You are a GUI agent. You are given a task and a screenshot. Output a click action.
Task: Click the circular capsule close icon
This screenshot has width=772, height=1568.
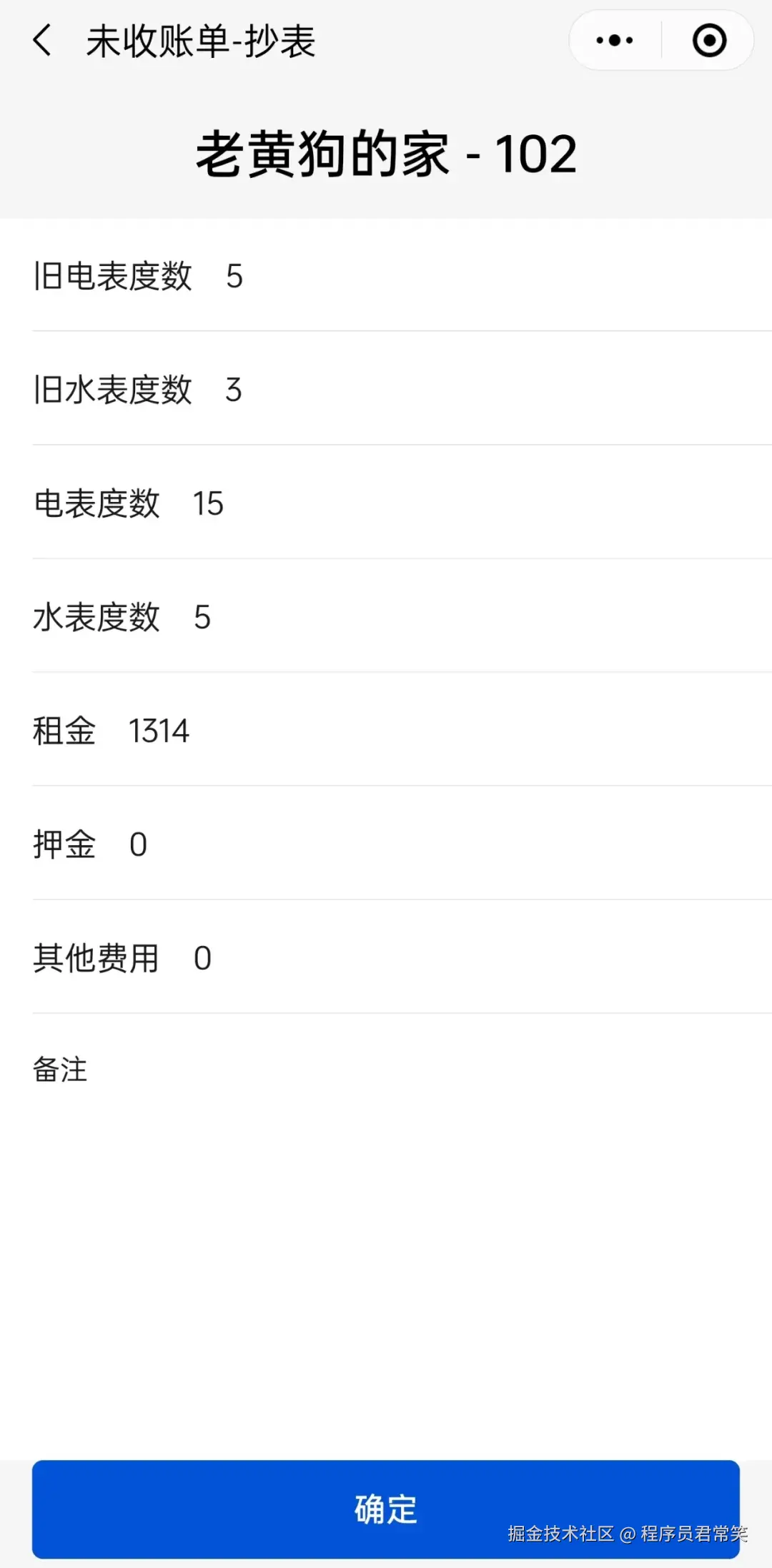708,41
